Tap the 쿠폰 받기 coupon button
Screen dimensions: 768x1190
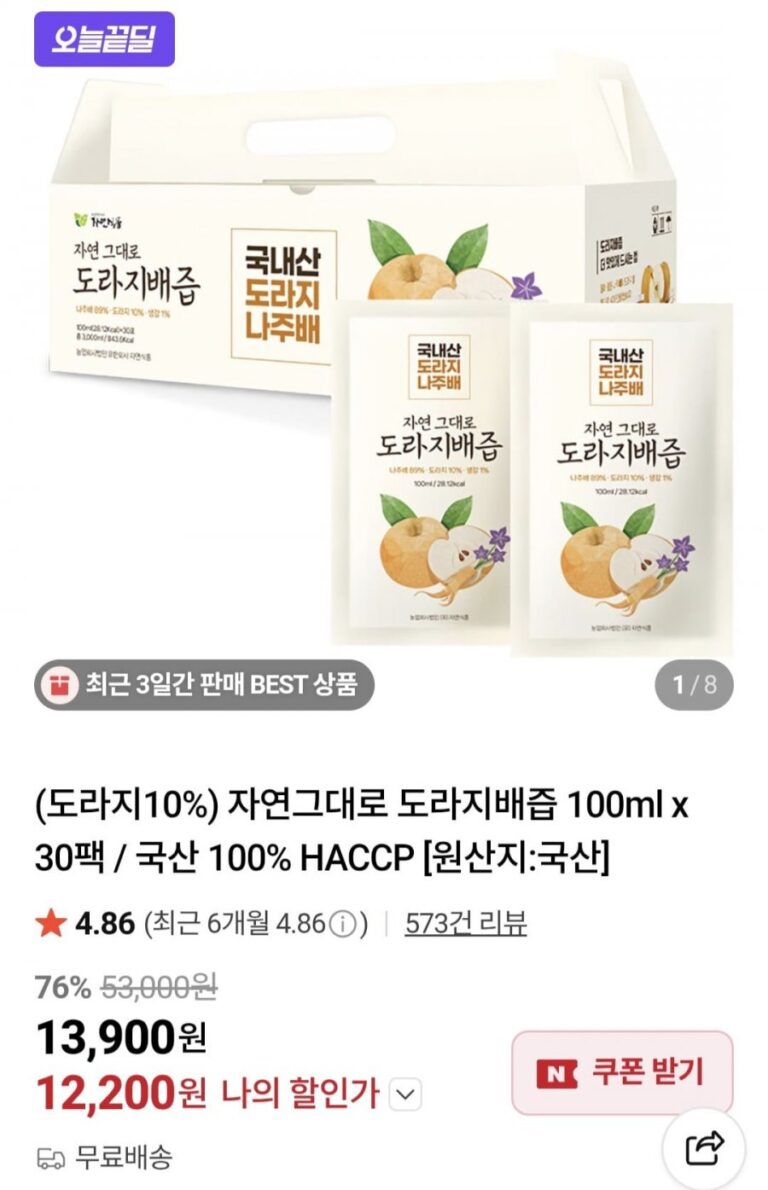point(622,1073)
